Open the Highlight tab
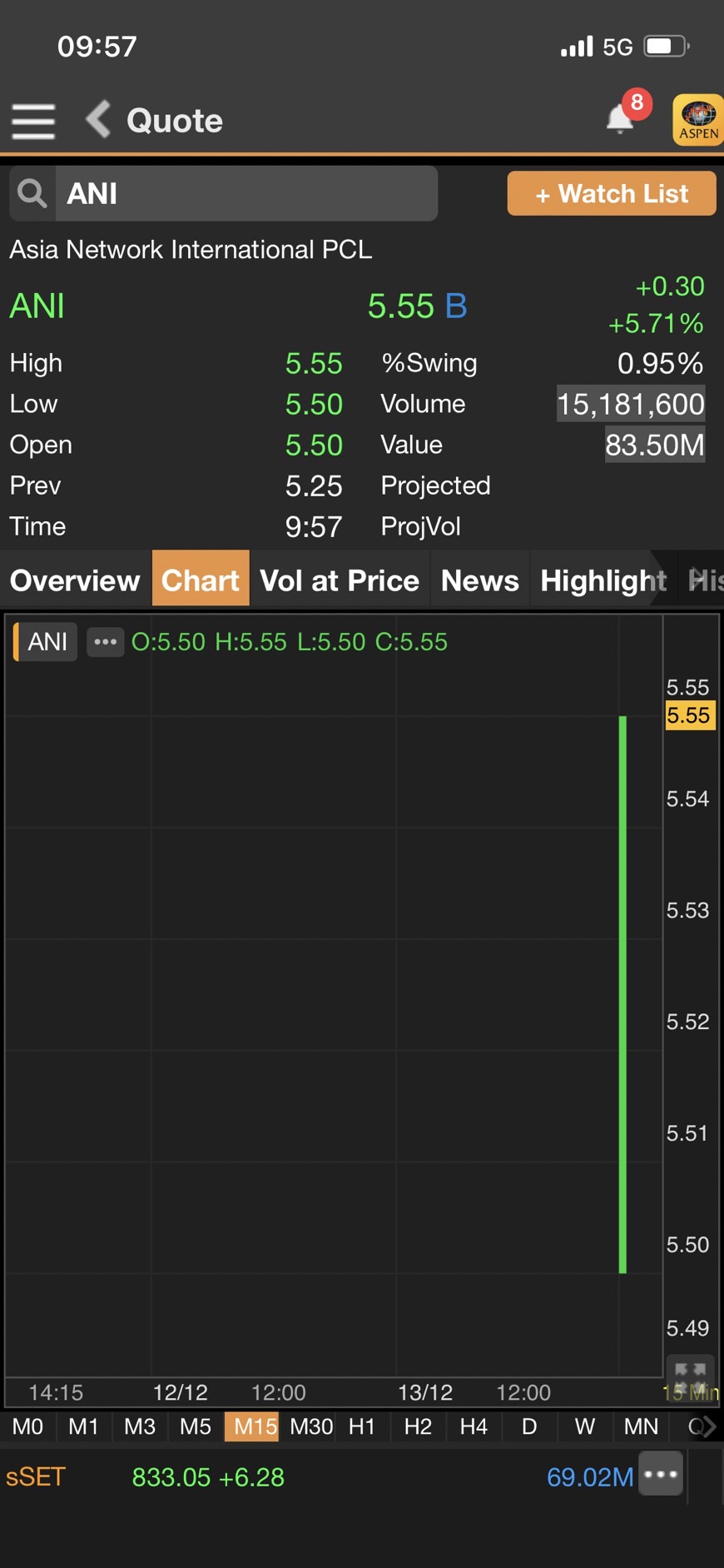 [x=603, y=580]
